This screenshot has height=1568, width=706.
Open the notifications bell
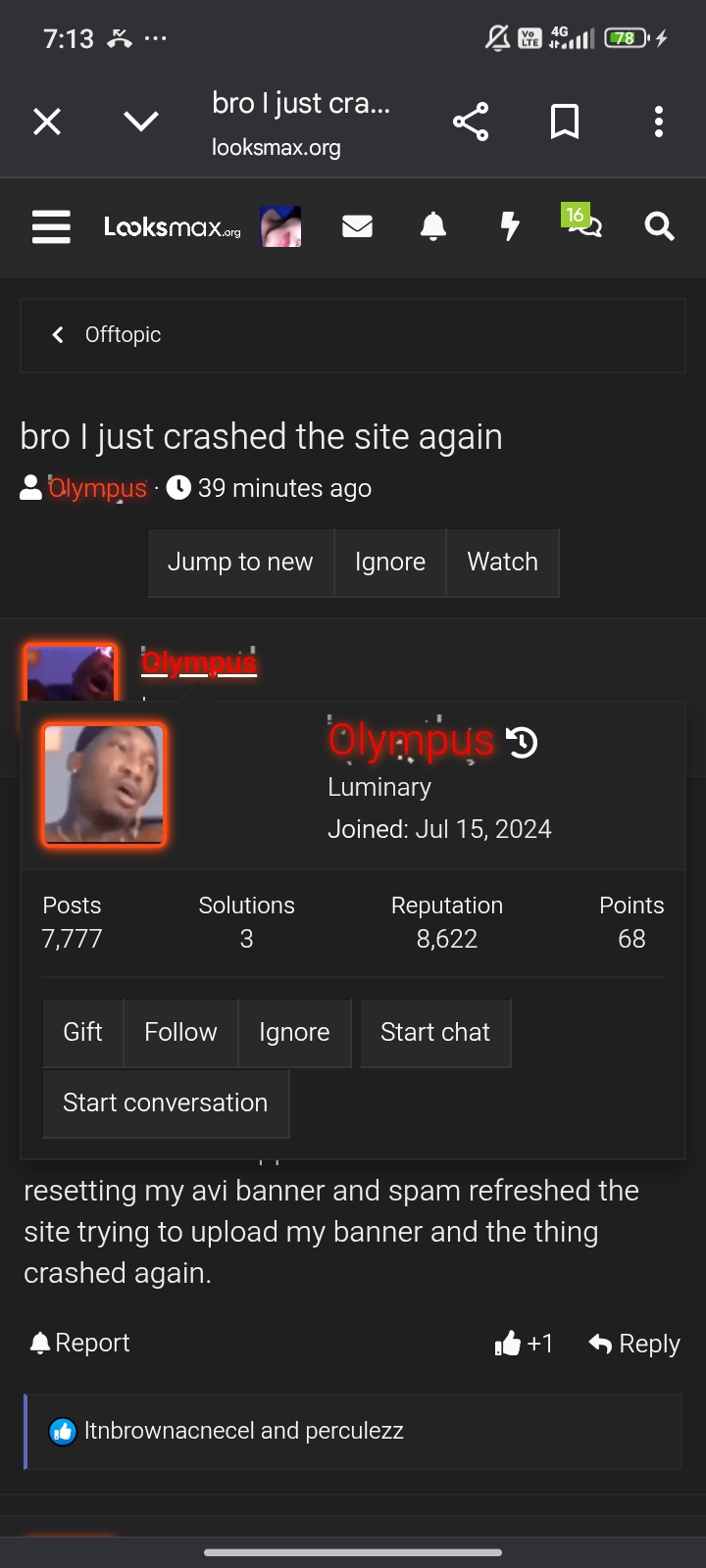coord(433,226)
